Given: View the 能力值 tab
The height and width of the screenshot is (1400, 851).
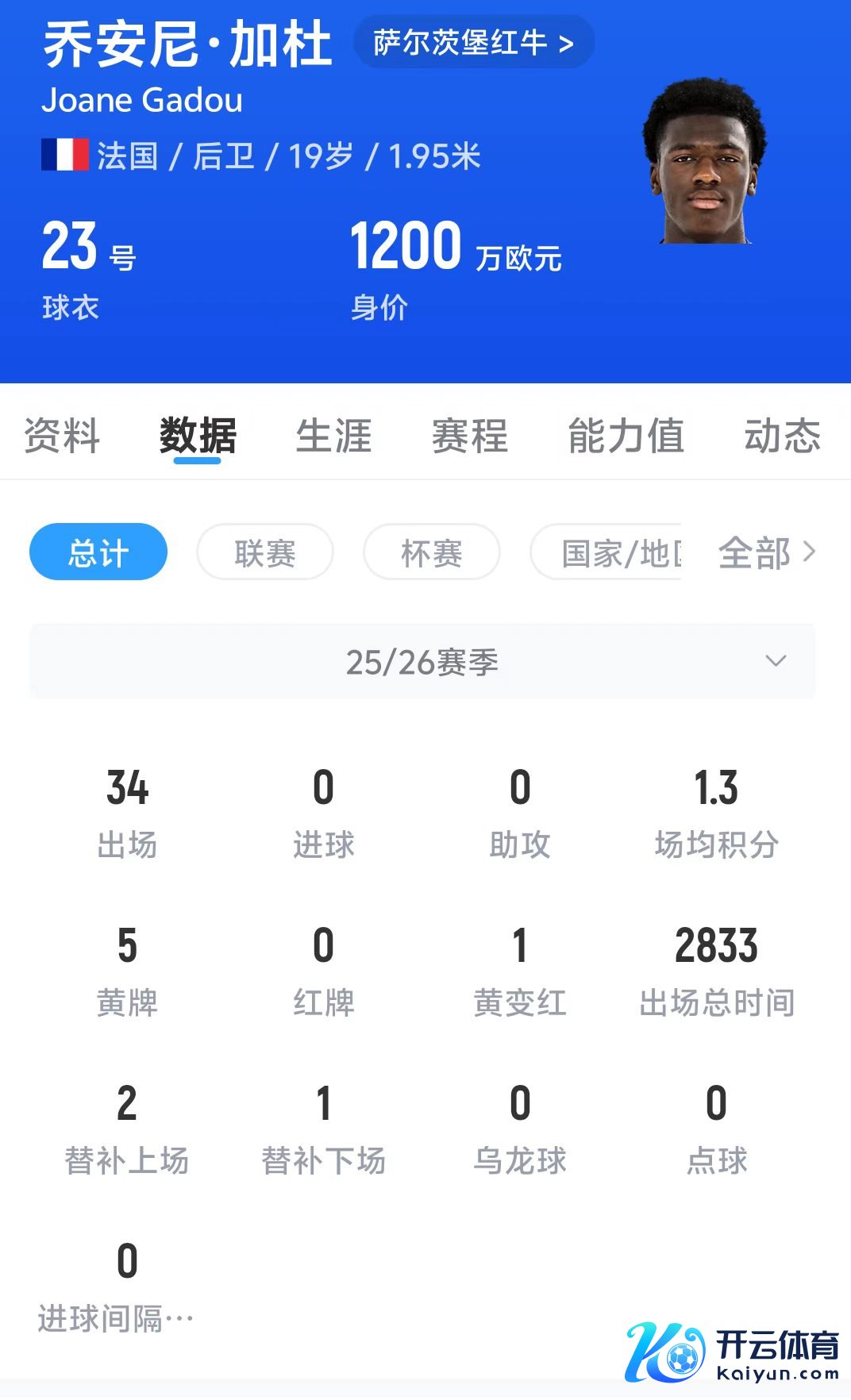Looking at the screenshot, I should click(626, 435).
